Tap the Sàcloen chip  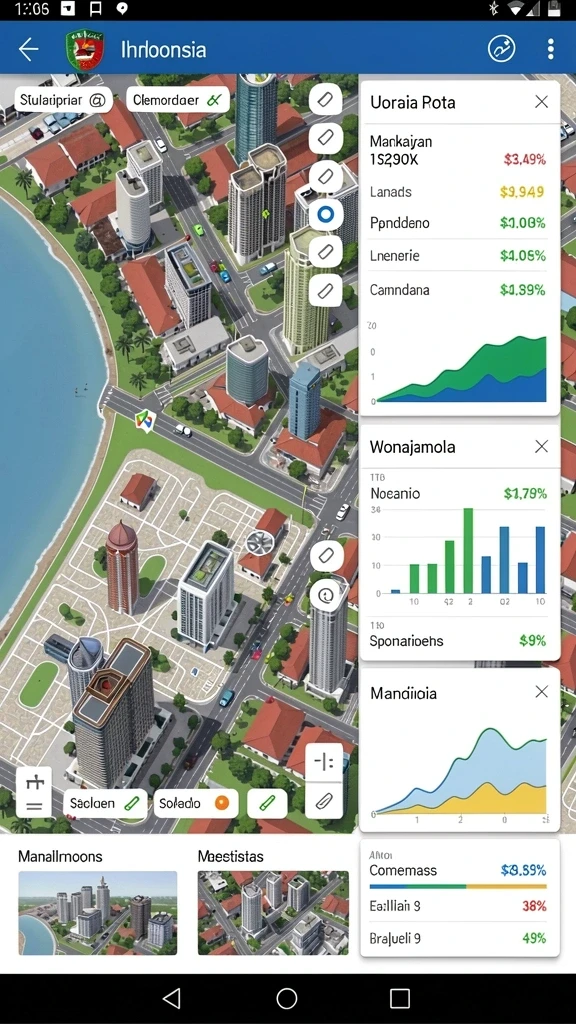pos(105,803)
